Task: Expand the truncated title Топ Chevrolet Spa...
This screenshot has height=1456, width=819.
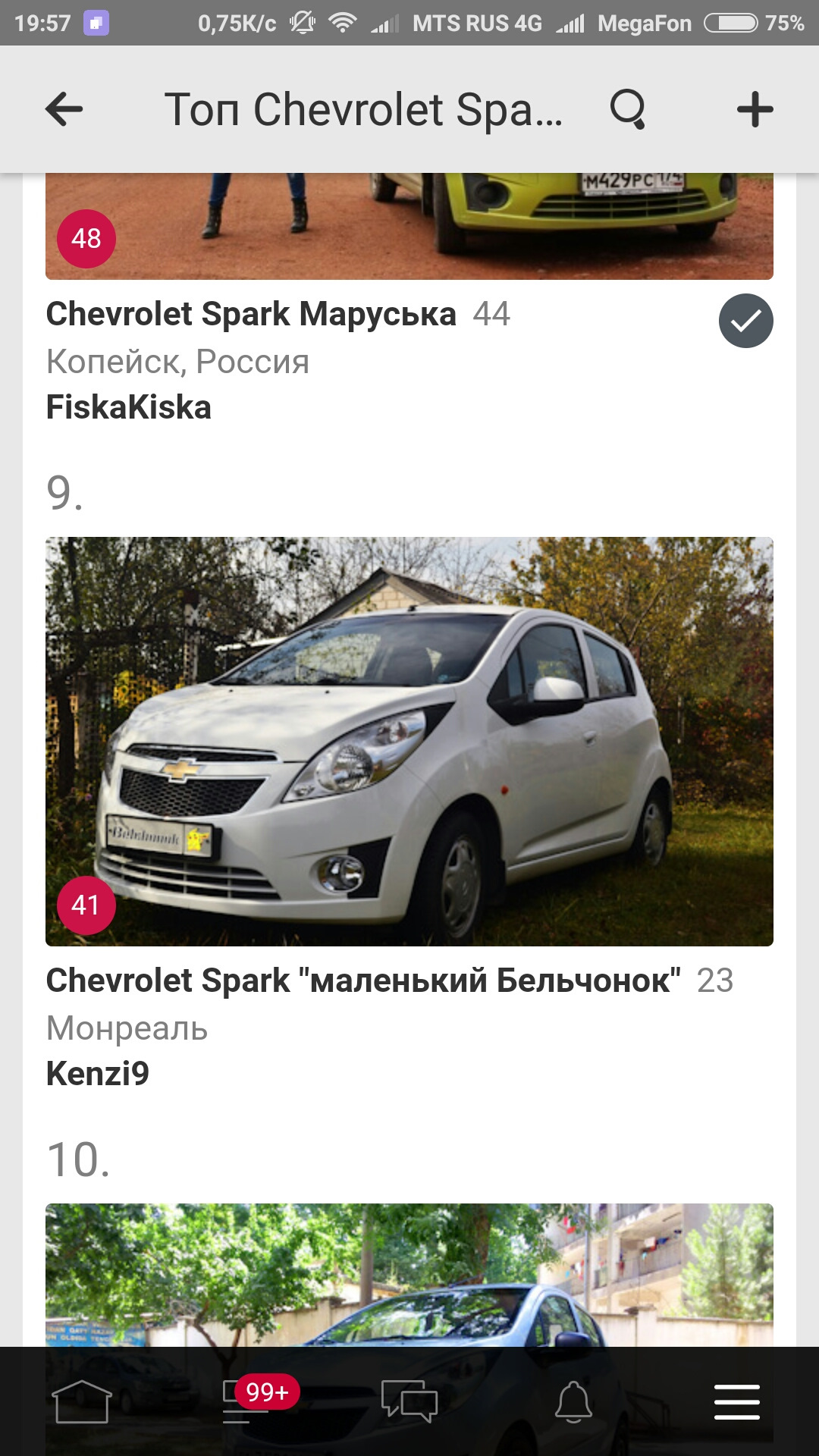Action: [364, 109]
